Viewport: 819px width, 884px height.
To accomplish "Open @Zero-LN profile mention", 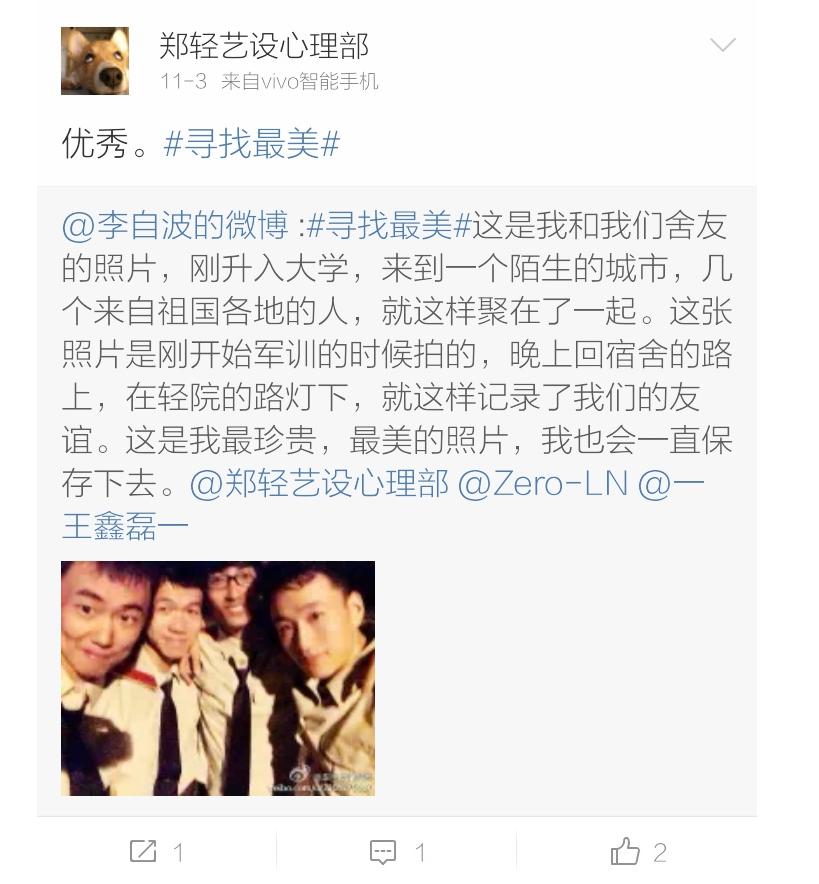I will click(543, 484).
